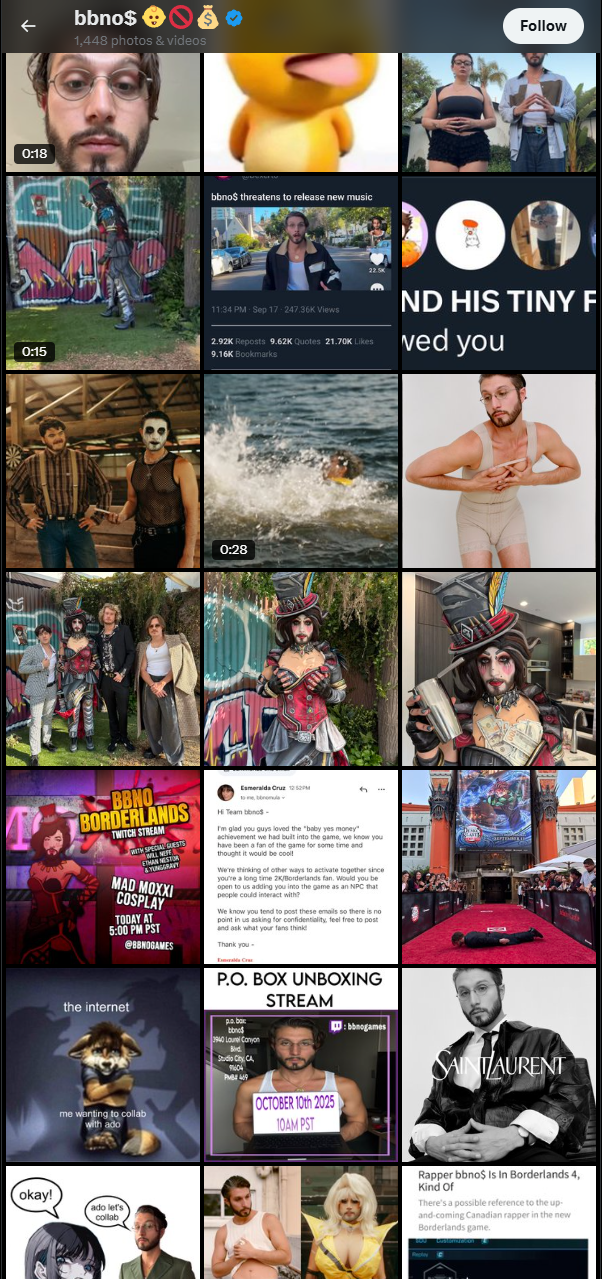Open the 'Rapper bbno$ Is In Borderlands 4' article
The image size is (602, 1279).
click(x=499, y=1222)
